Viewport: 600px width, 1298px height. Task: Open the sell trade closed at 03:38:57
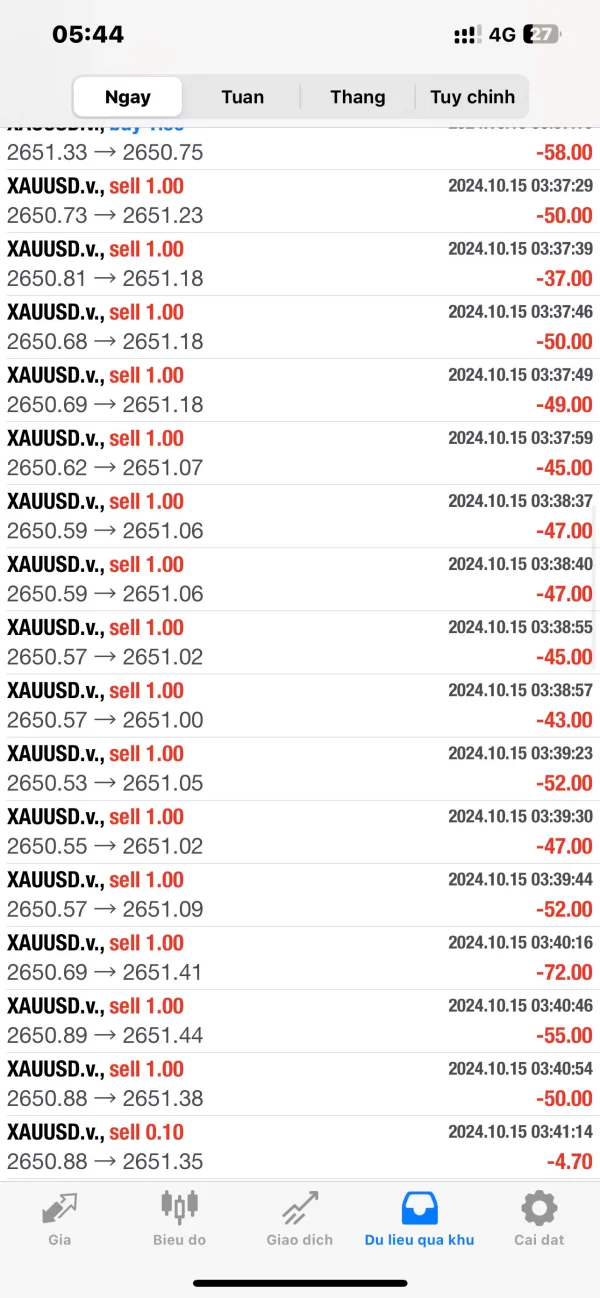tap(300, 705)
